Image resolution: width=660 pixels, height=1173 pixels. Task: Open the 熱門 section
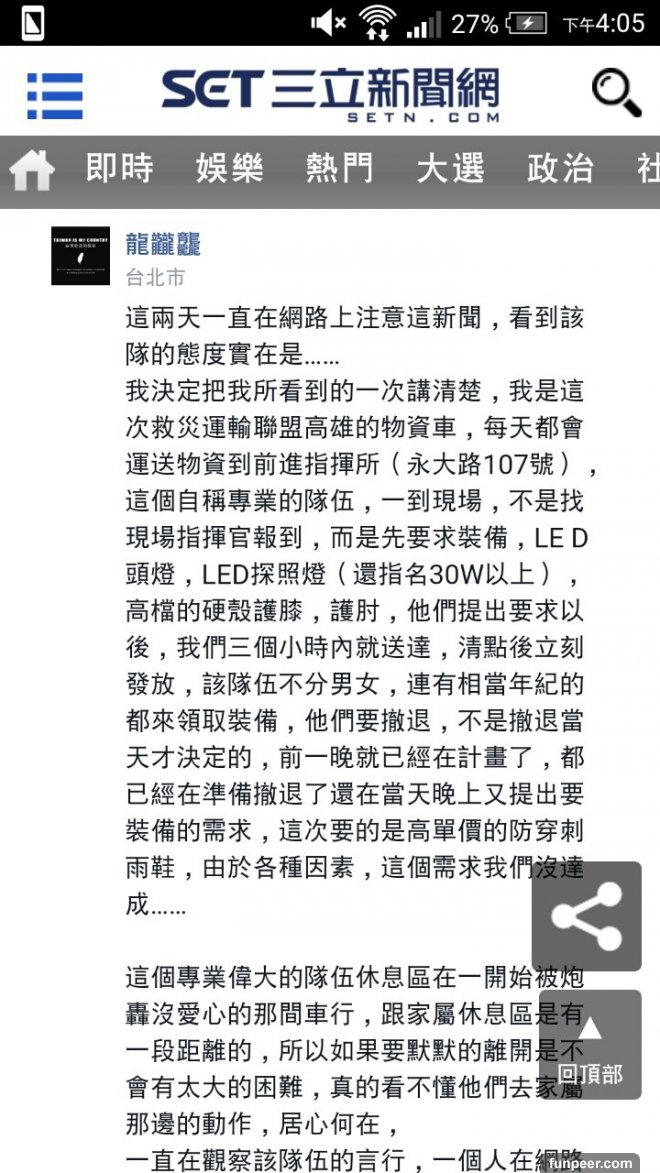[x=339, y=169]
